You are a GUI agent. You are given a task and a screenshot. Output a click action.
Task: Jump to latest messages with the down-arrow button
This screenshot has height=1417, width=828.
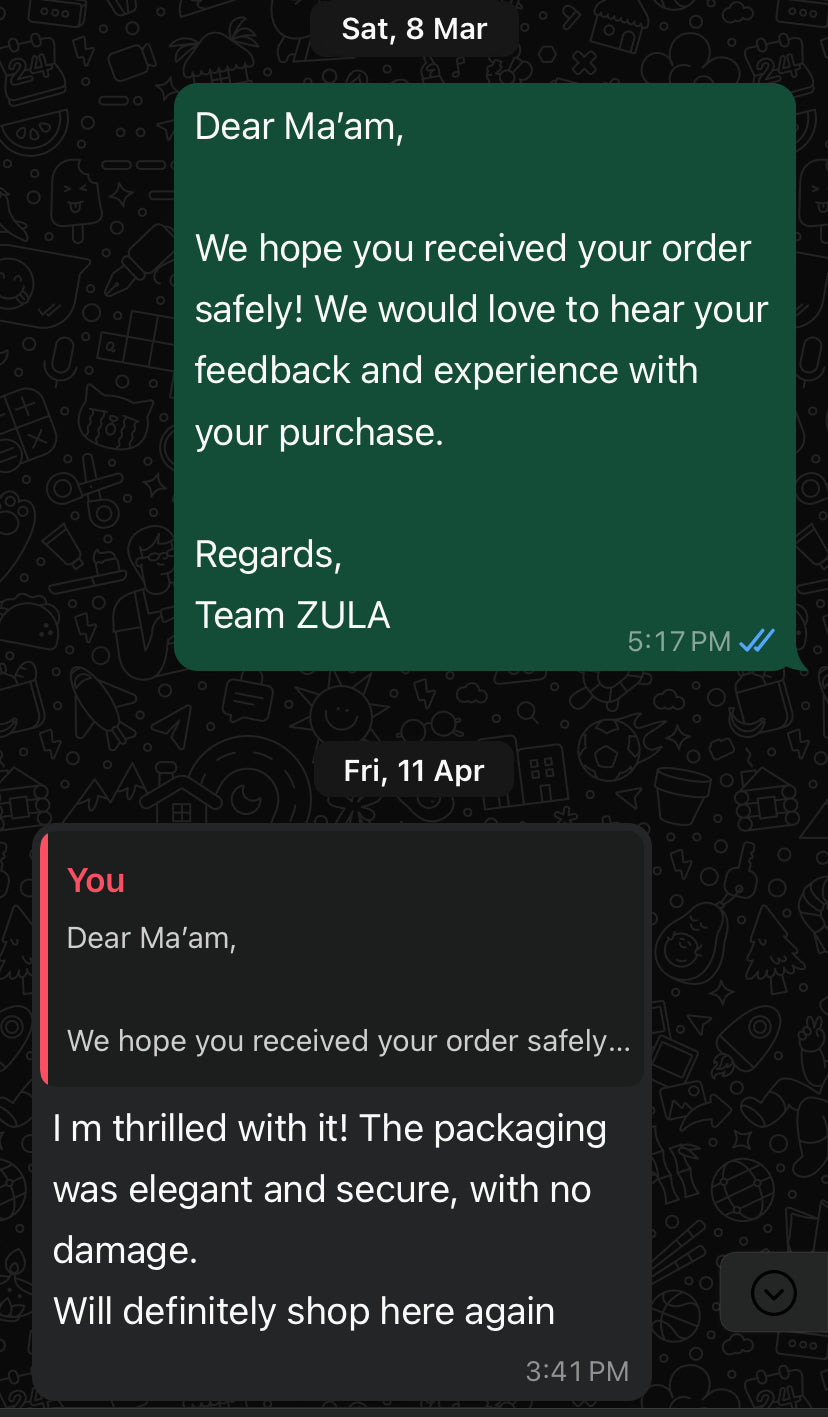pyautogui.click(x=773, y=1293)
